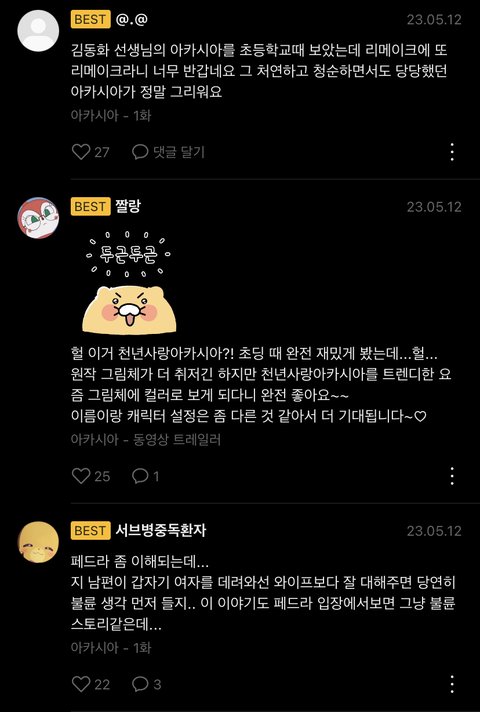Open more options for 짤랑's comment
Screen dimensions: 480x712
(x=452, y=476)
